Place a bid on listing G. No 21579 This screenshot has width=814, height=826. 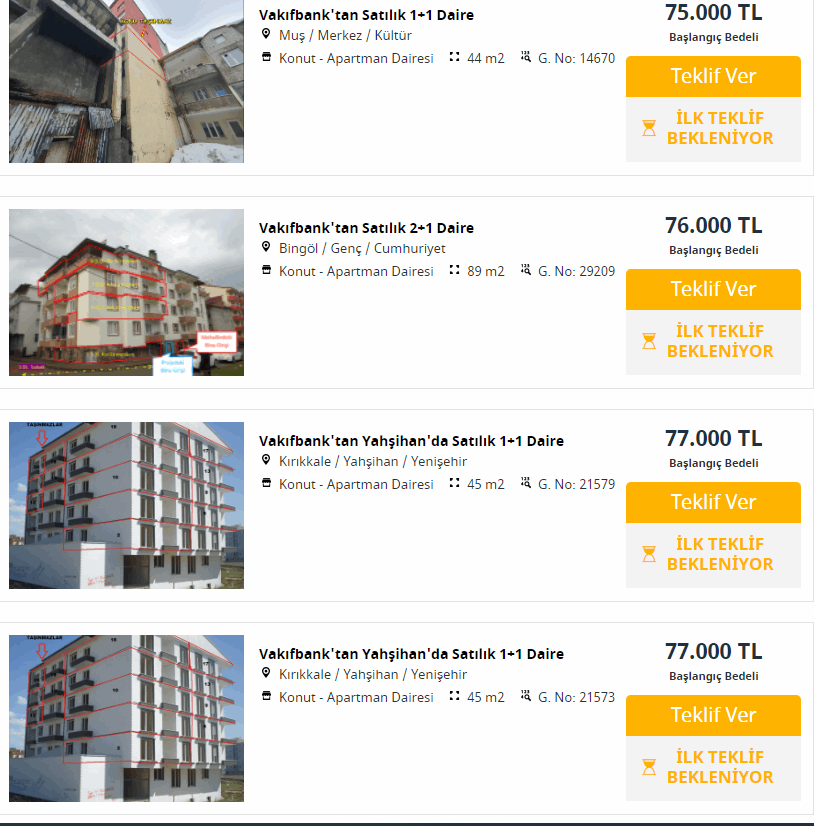713,502
